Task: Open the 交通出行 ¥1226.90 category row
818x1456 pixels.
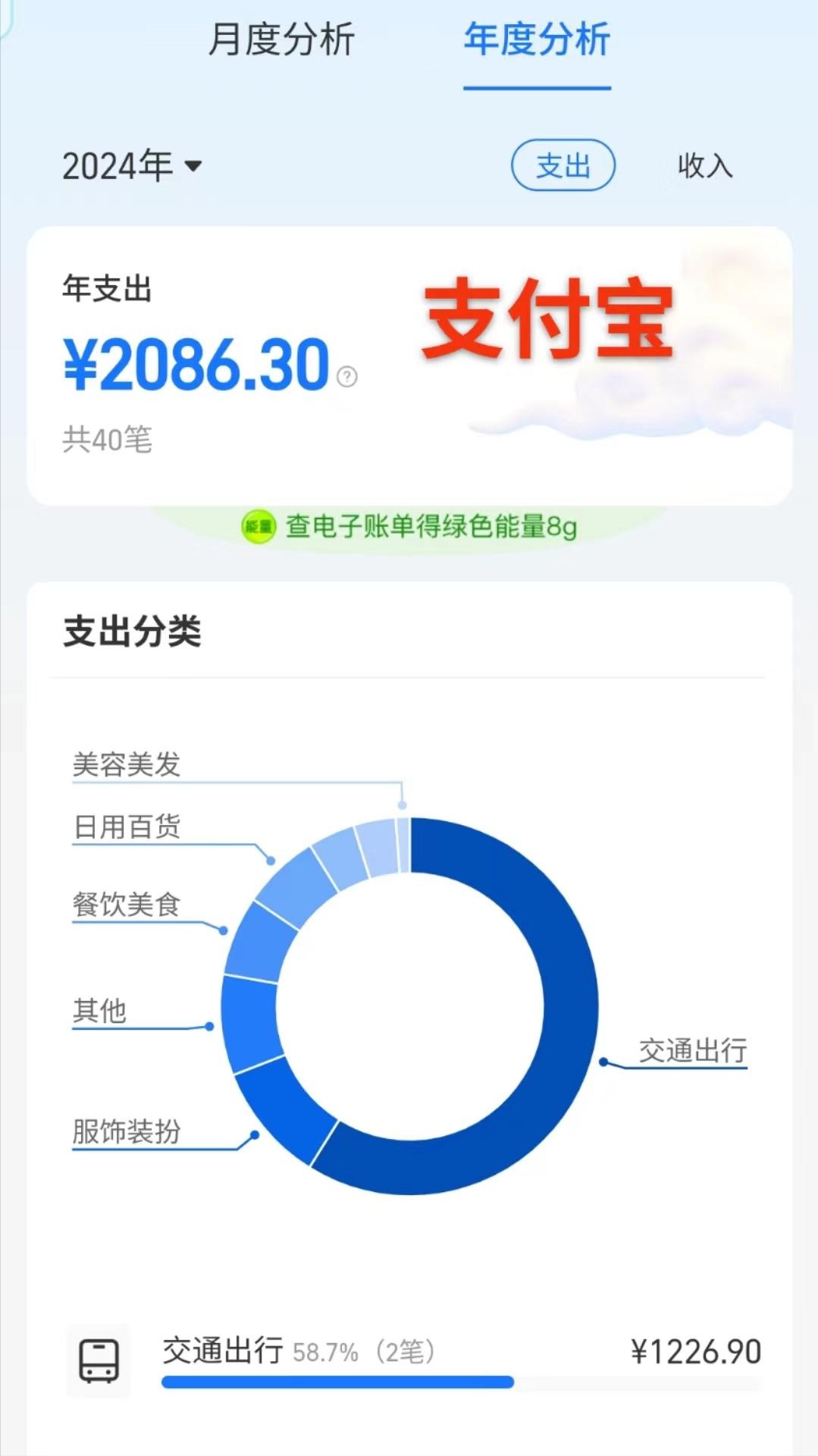Action: click(x=413, y=1359)
